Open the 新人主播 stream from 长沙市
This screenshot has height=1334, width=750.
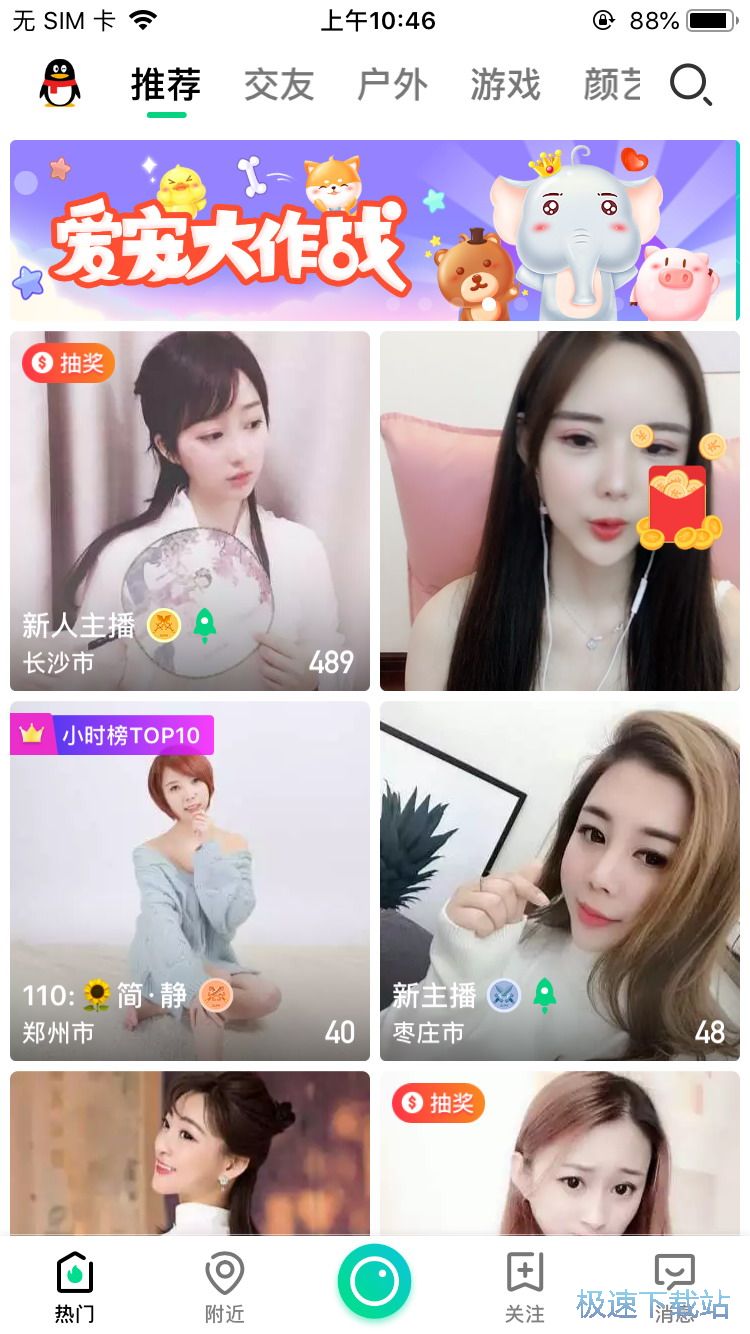(x=190, y=511)
